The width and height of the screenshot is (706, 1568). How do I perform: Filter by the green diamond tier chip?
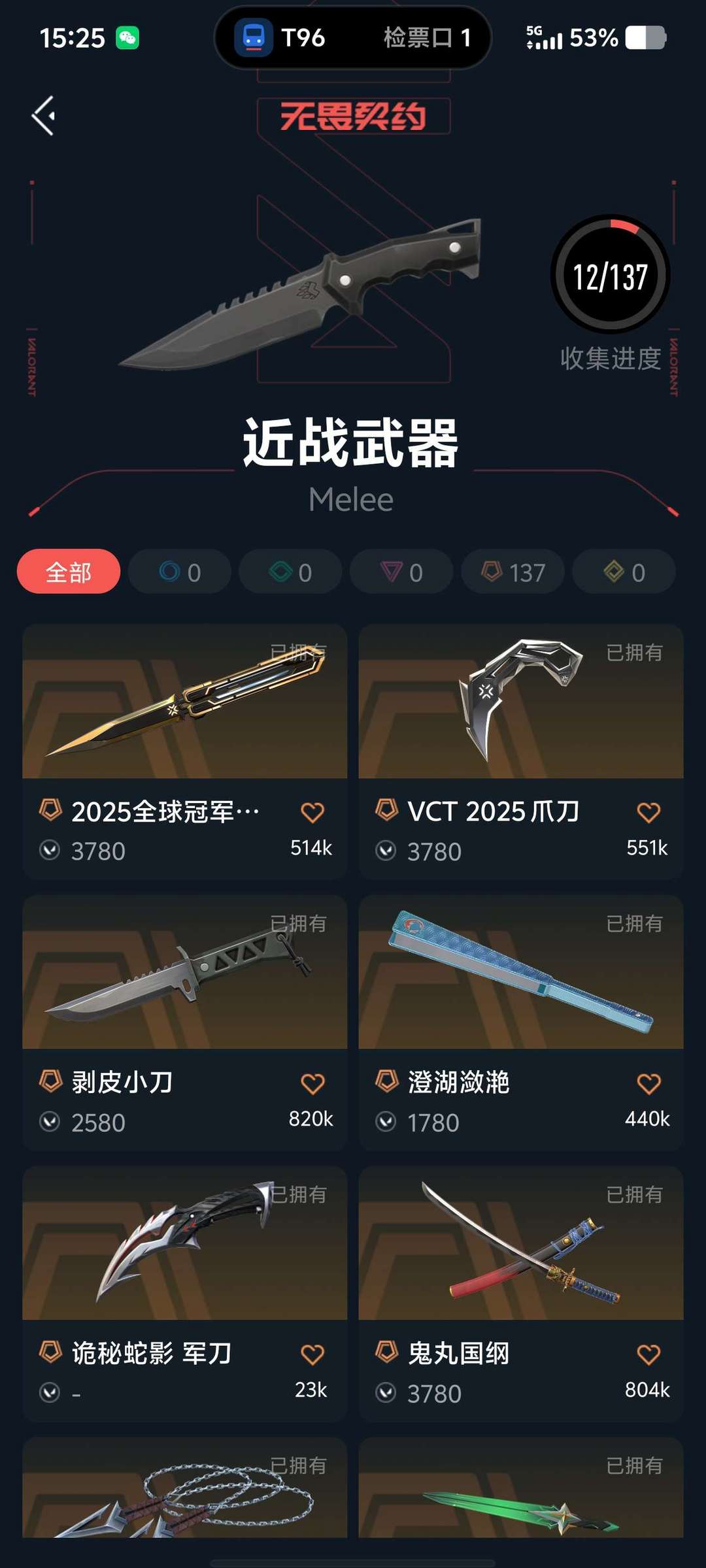pos(291,572)
